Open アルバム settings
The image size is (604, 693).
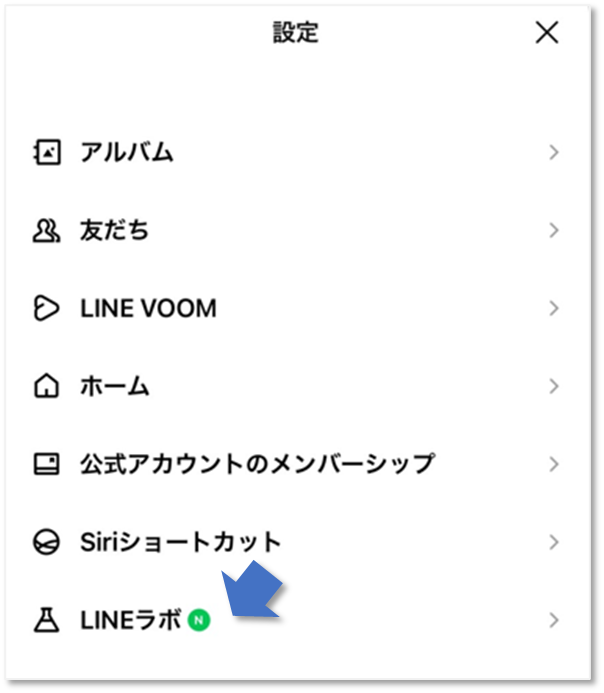pyautogui.click(x=126, y=153)
